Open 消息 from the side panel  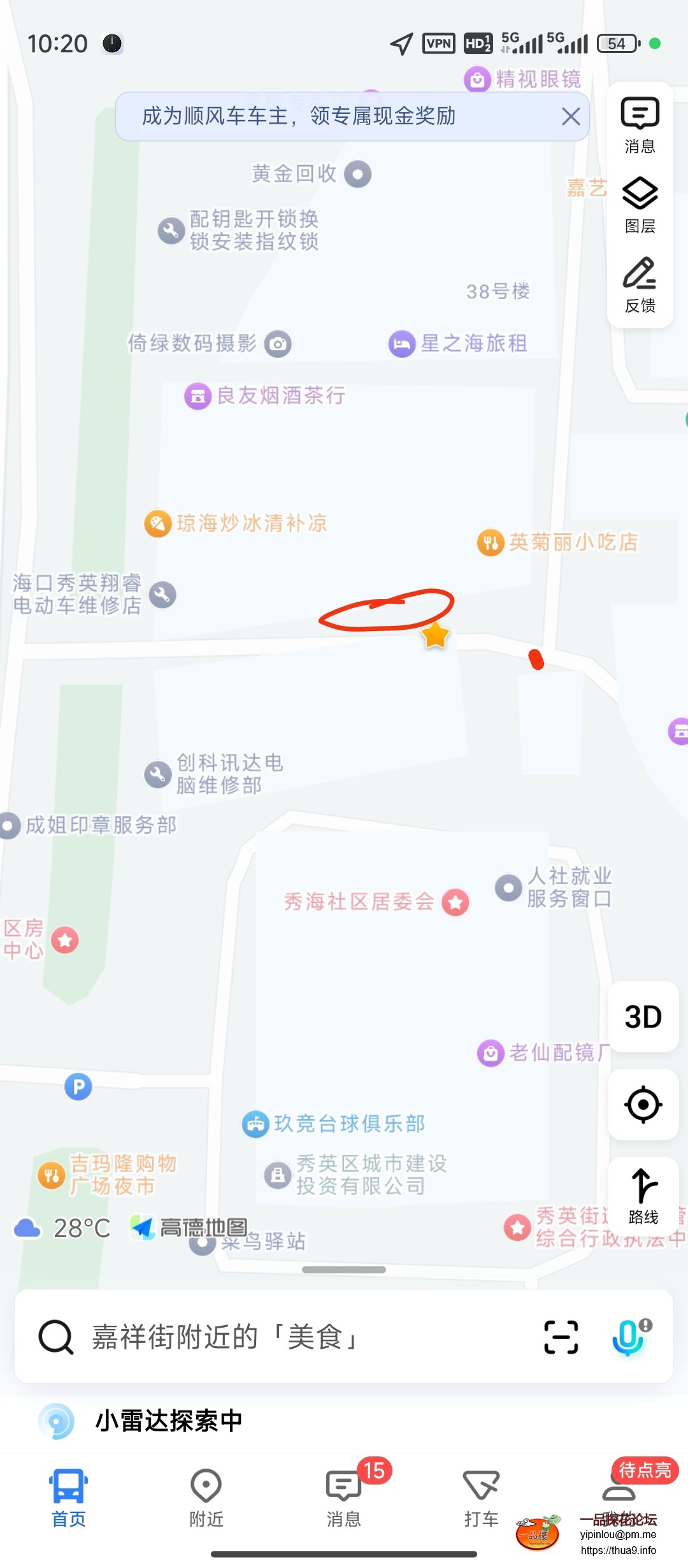640,125
